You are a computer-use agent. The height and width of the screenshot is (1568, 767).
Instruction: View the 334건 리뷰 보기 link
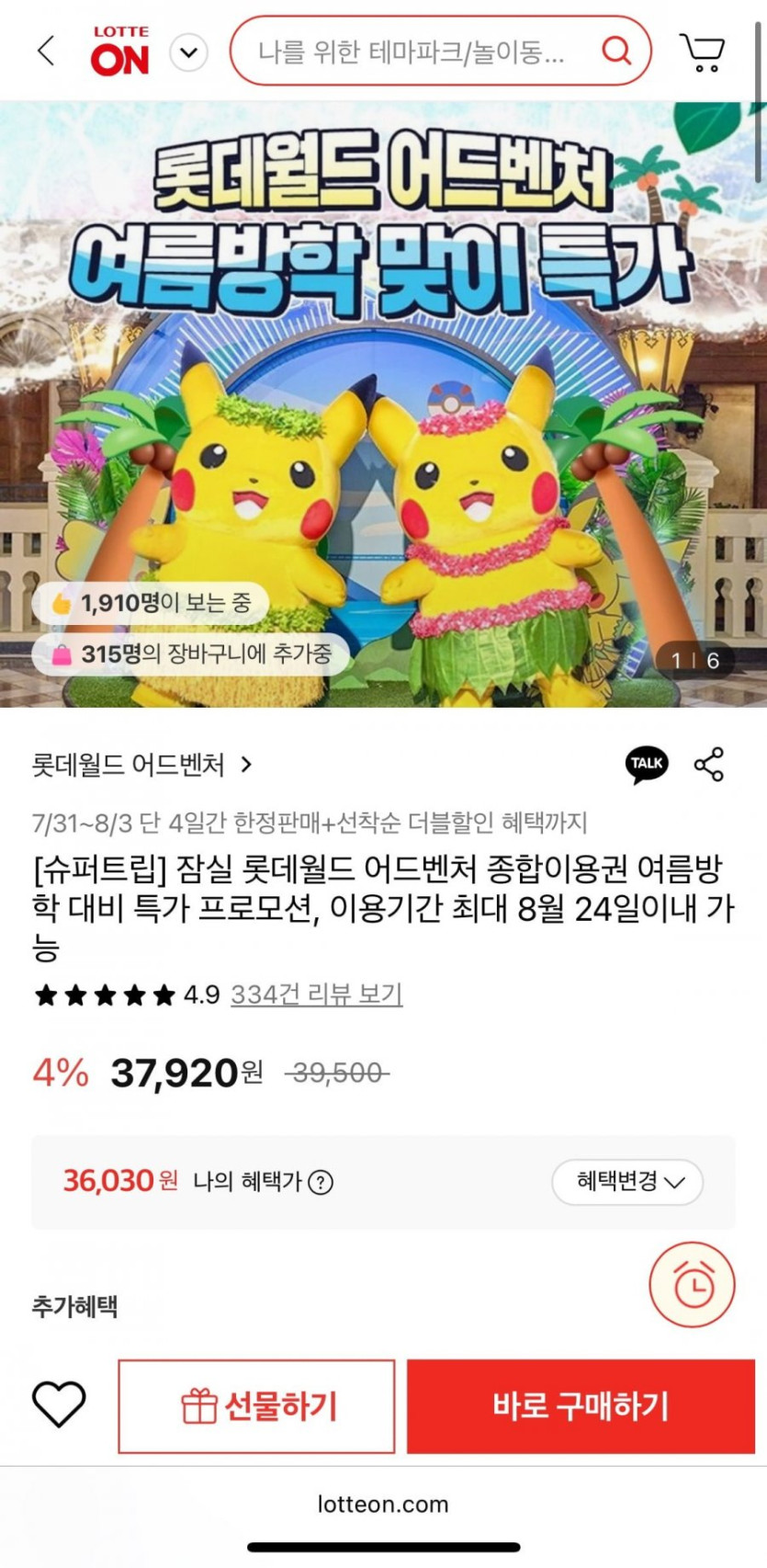coord(316,994)
